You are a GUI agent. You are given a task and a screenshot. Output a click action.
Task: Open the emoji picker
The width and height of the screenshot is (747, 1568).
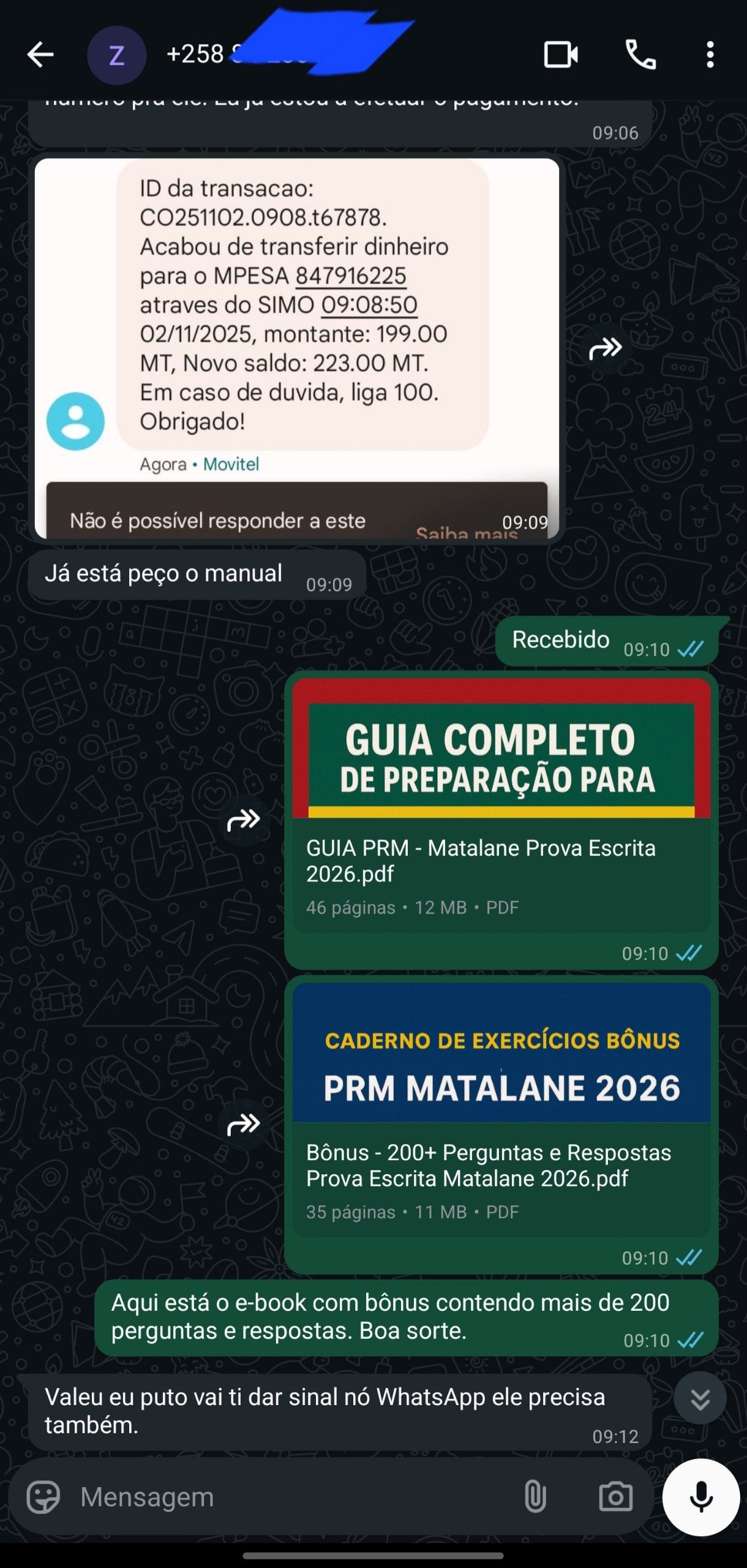coord(43,1498)
